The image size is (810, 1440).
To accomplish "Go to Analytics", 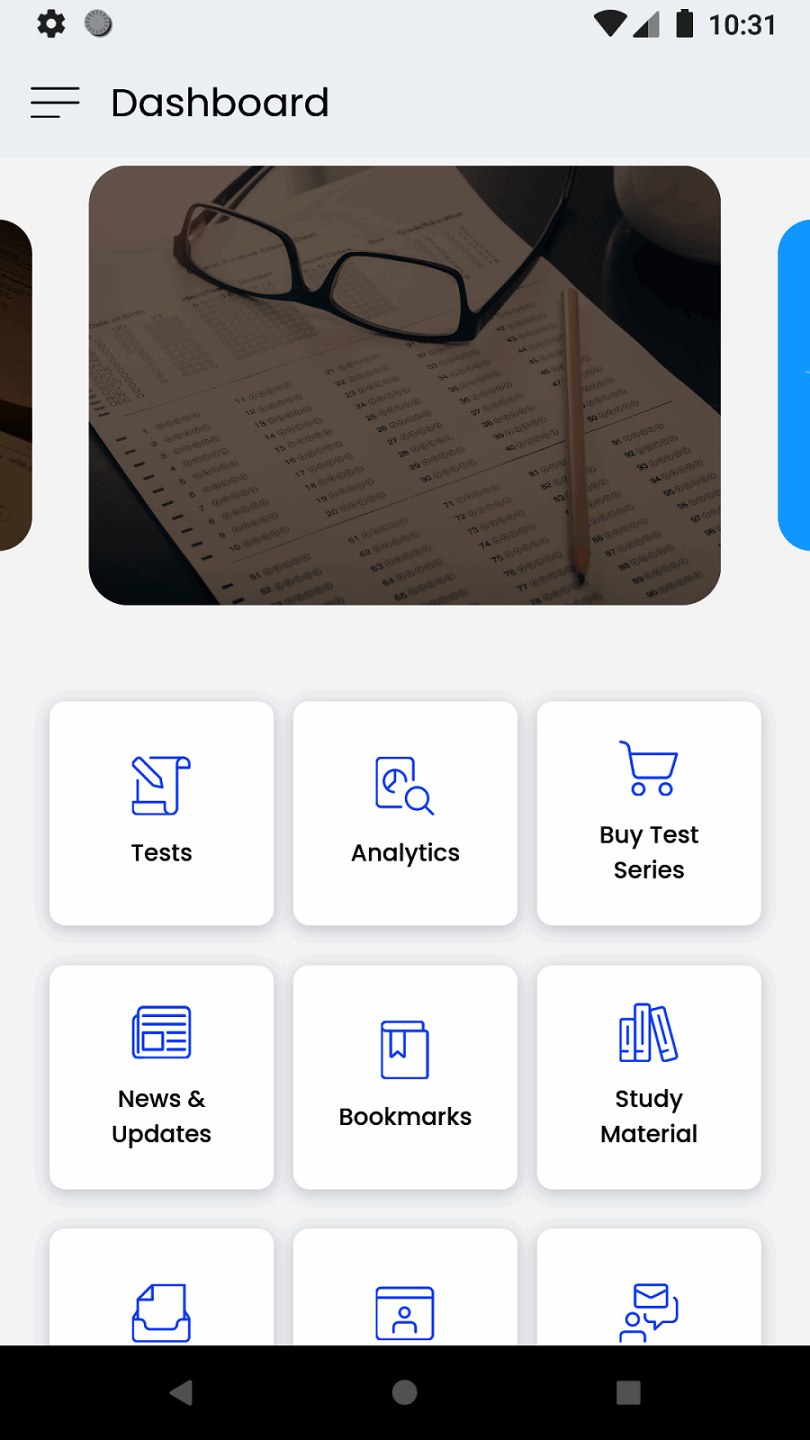I will (405, 813).
